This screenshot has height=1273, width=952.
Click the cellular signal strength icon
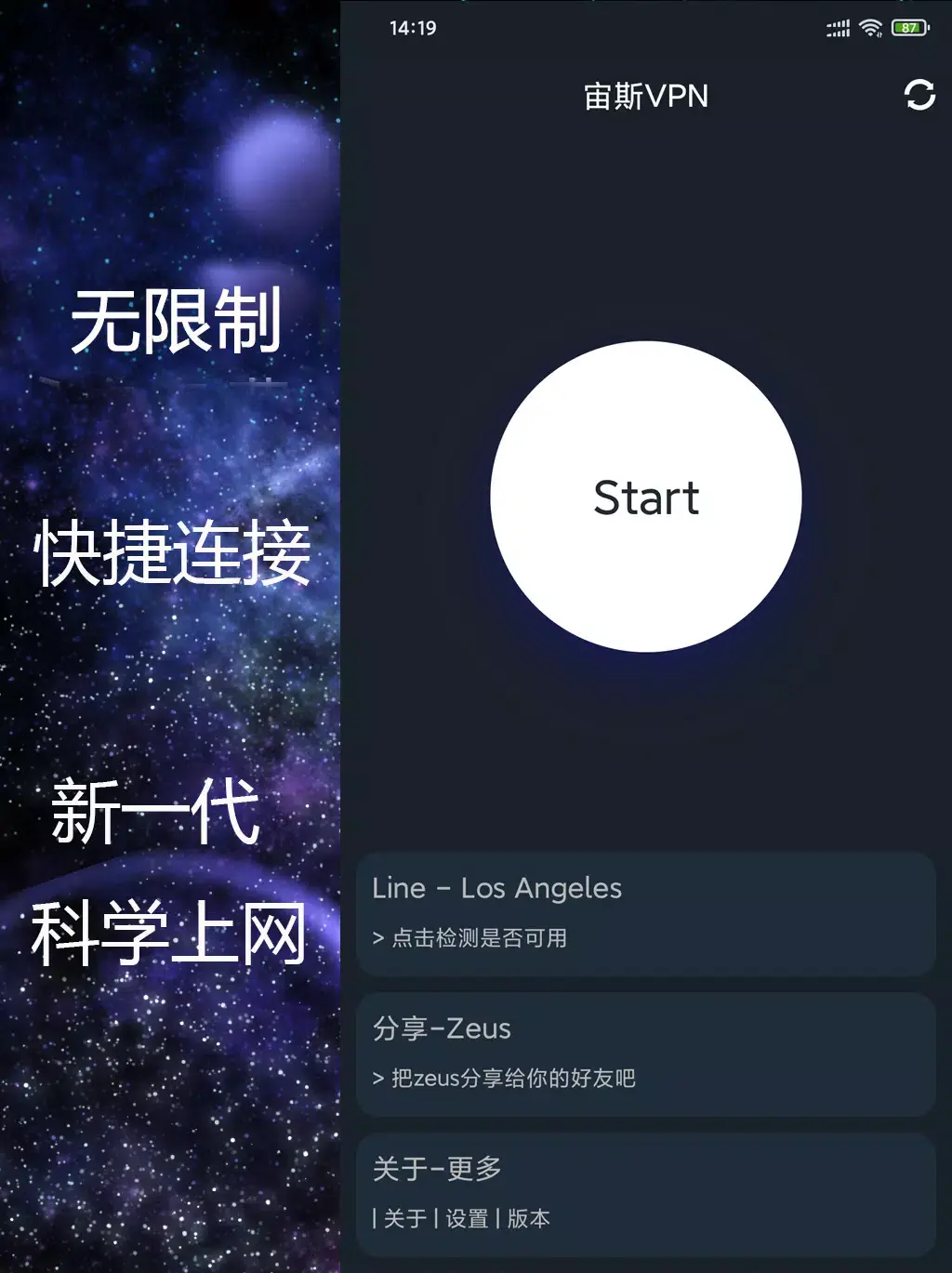[838, 27]
